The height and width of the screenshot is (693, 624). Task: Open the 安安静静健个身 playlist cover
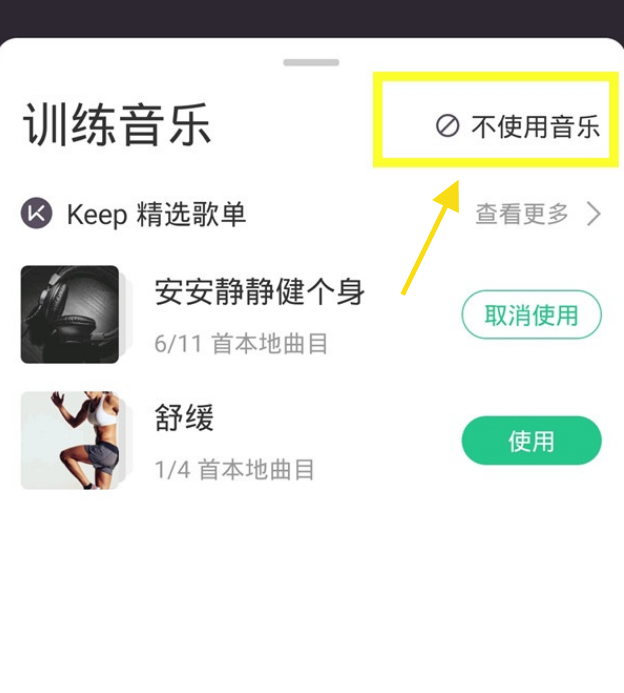[x=70, y=314]
